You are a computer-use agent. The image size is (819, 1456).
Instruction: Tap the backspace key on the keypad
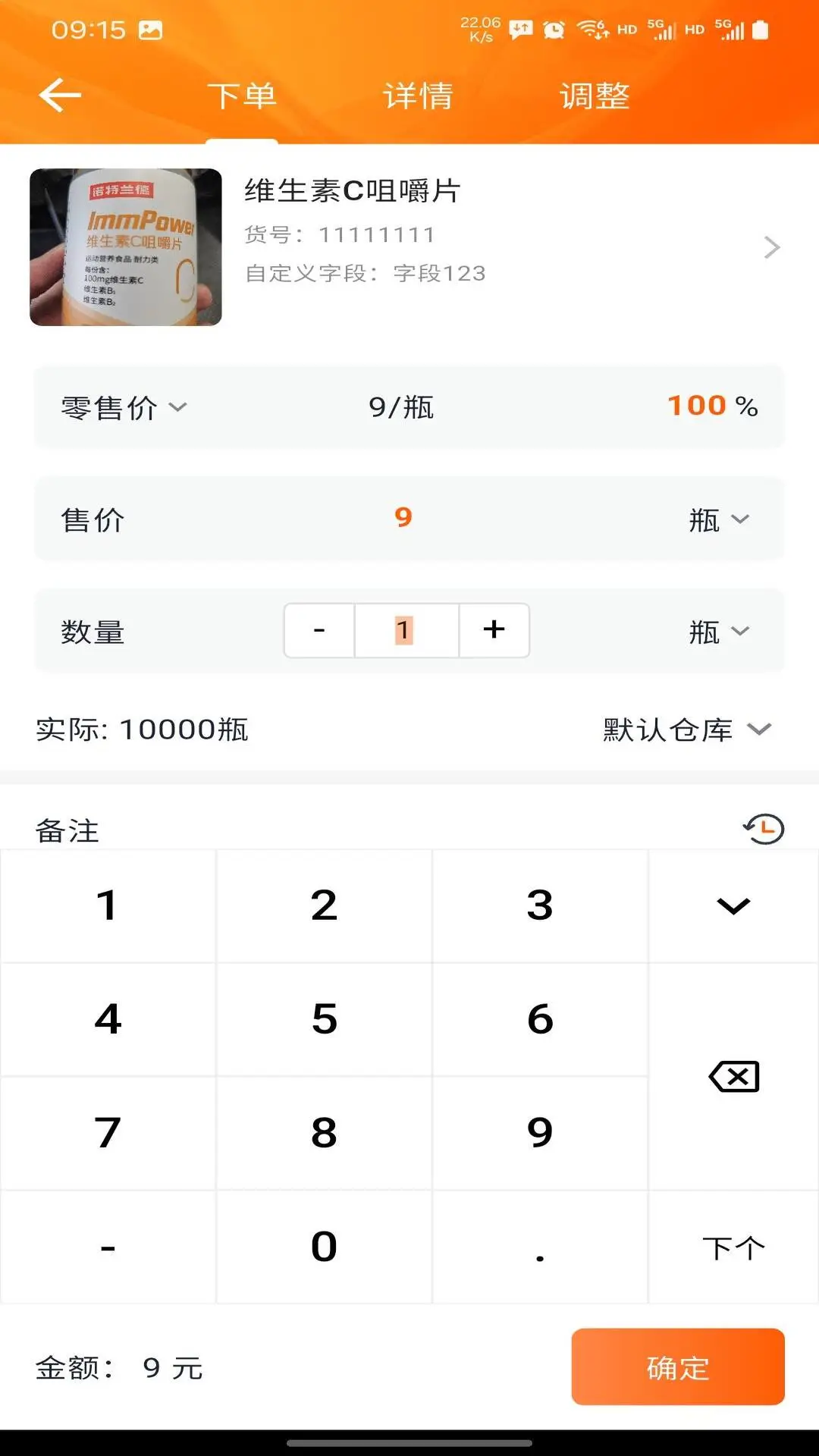point(732,1077)
